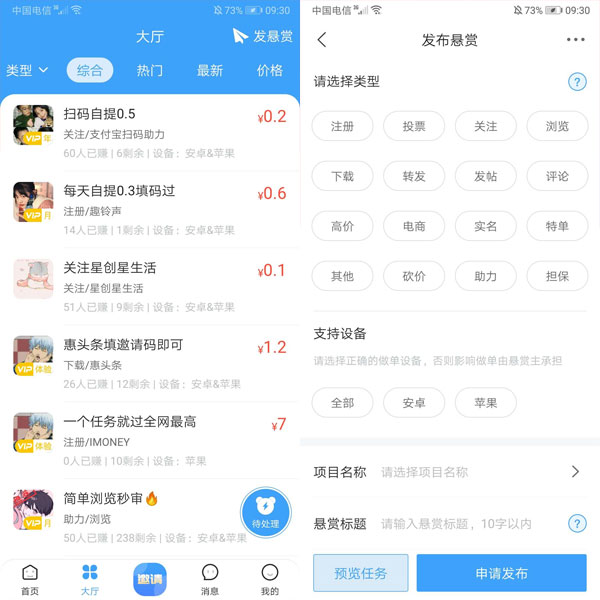Go back from 发布悬赏 page

322,40
